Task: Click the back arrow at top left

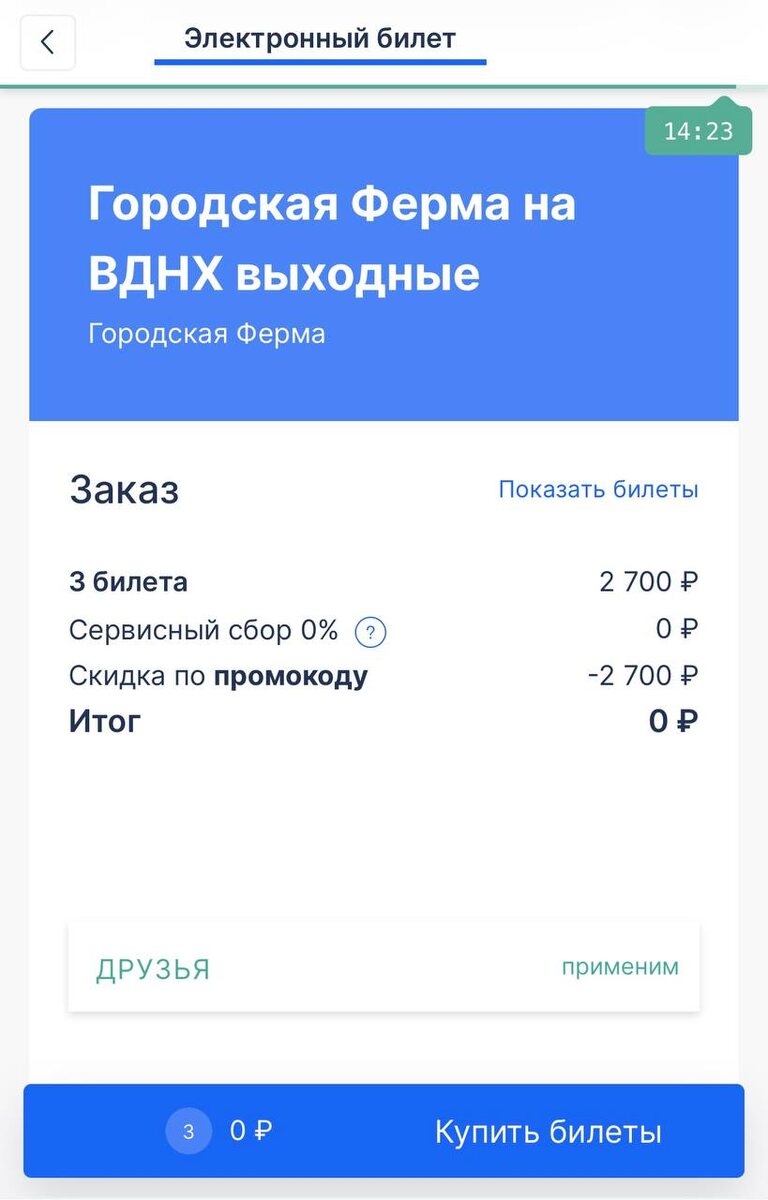Action: 47,43
